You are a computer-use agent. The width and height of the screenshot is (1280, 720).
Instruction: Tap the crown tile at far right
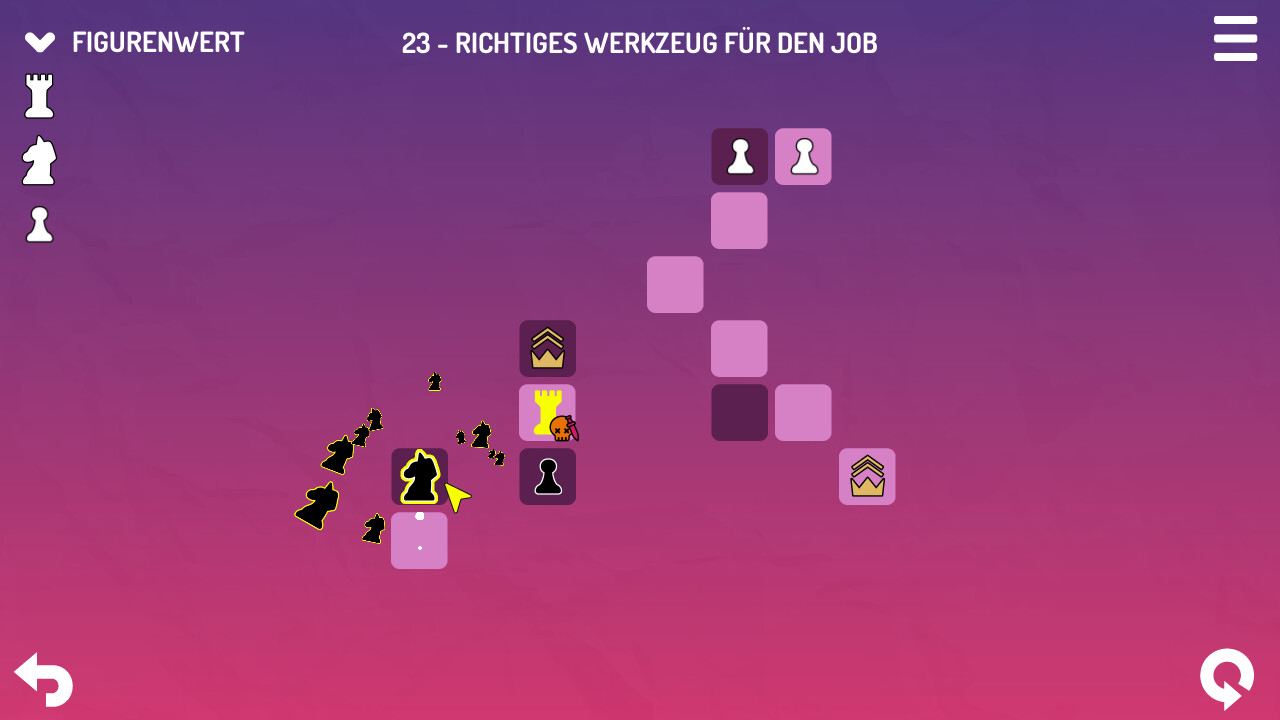click(x=867, y=477)
